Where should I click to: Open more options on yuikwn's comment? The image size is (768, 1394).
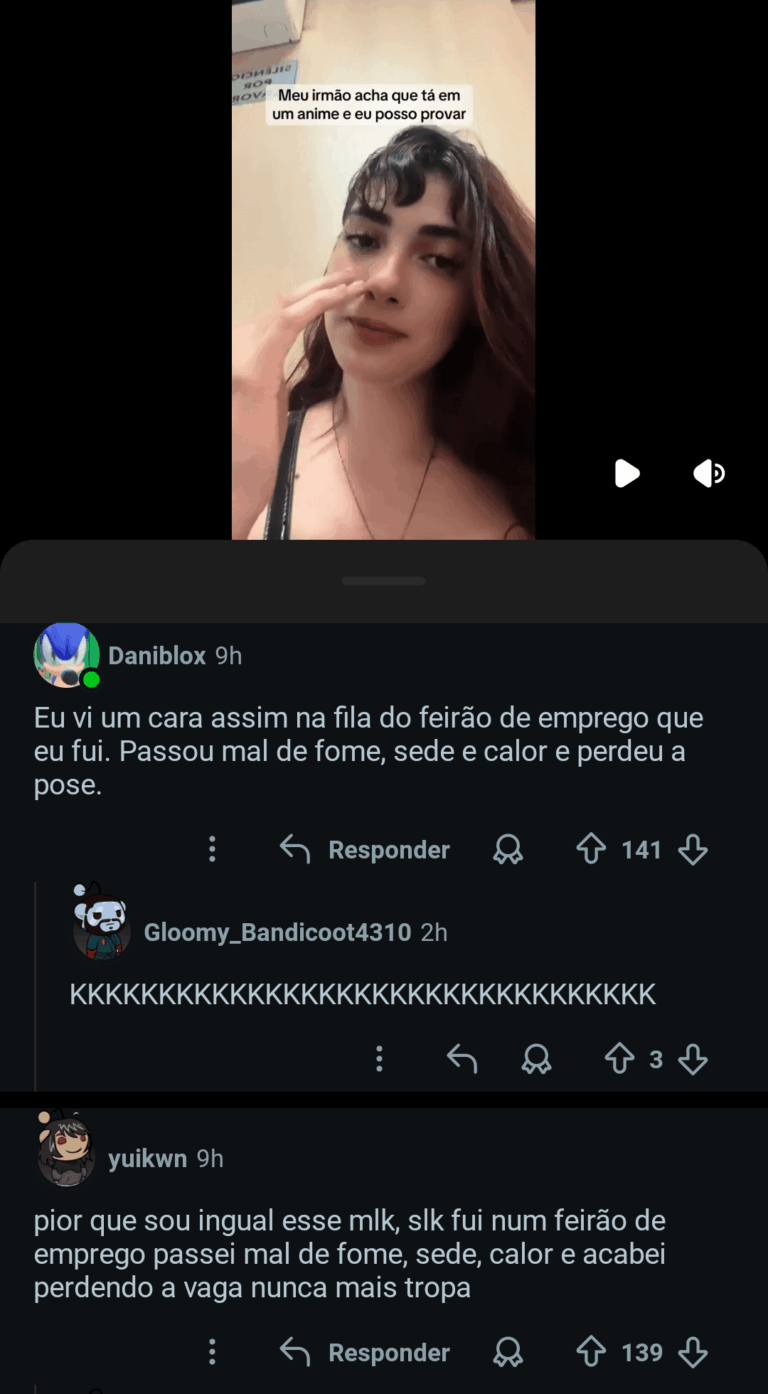pos(212,1353)
